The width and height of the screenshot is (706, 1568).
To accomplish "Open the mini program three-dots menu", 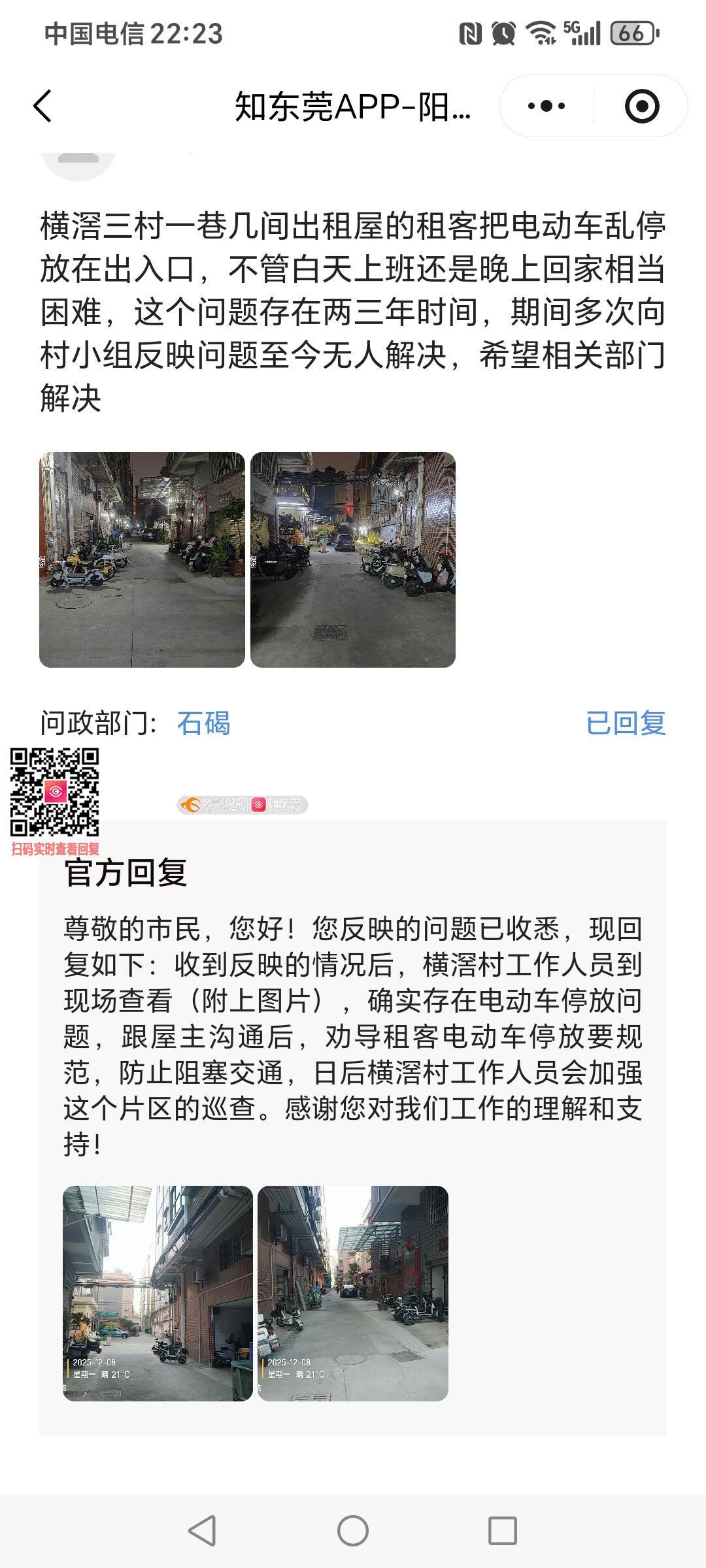I will click(x=546, y=106).
